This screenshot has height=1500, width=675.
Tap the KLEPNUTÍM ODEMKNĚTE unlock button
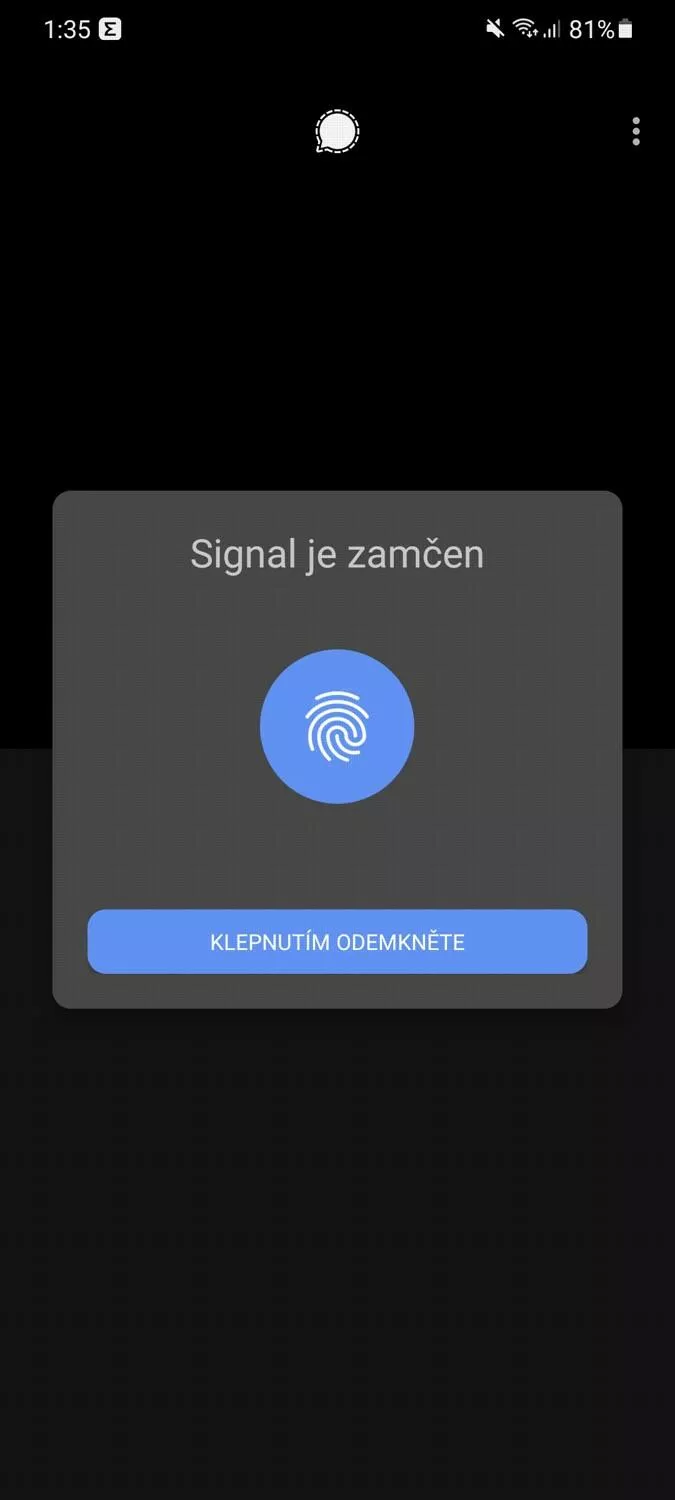pyautogui.click(x=337, y=941)
